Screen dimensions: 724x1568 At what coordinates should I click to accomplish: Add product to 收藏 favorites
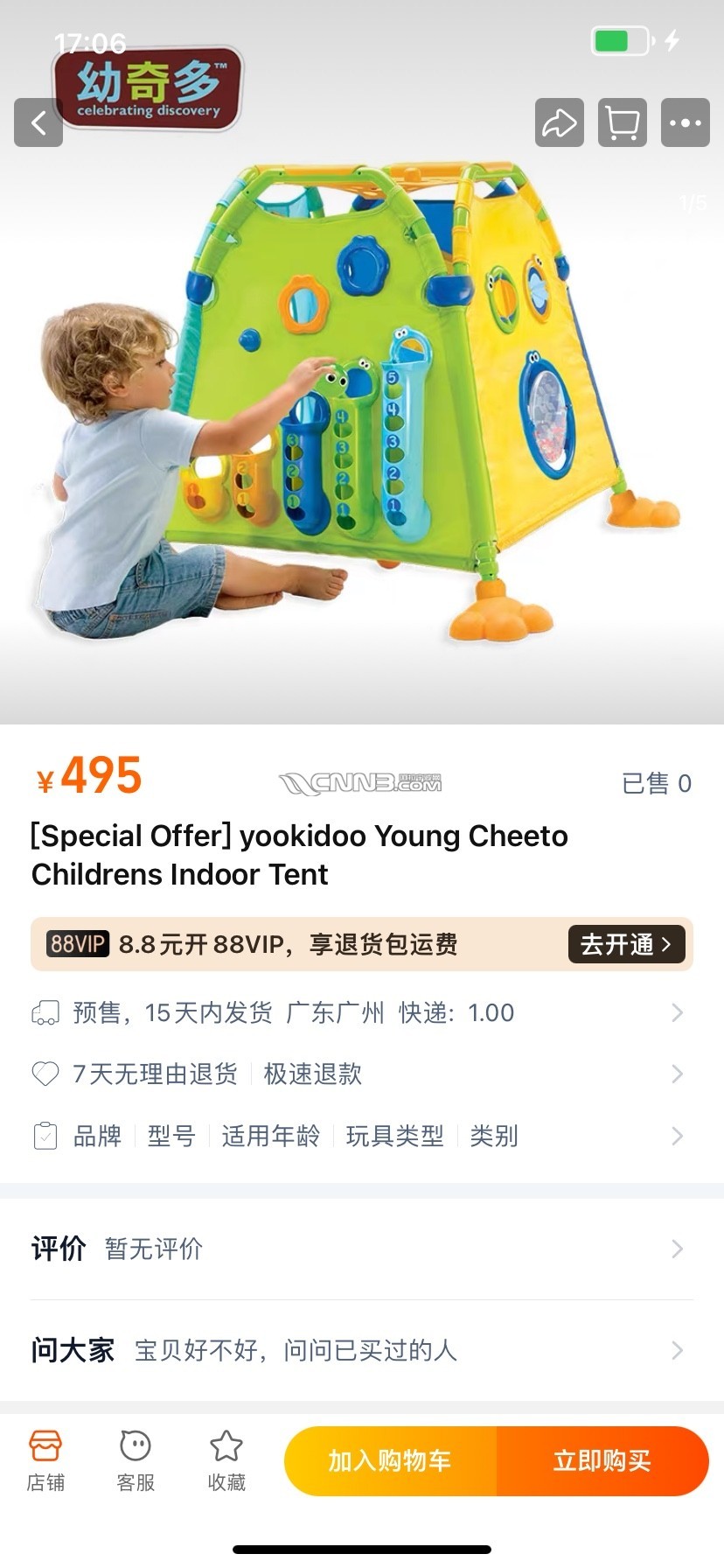[226, 1460]
